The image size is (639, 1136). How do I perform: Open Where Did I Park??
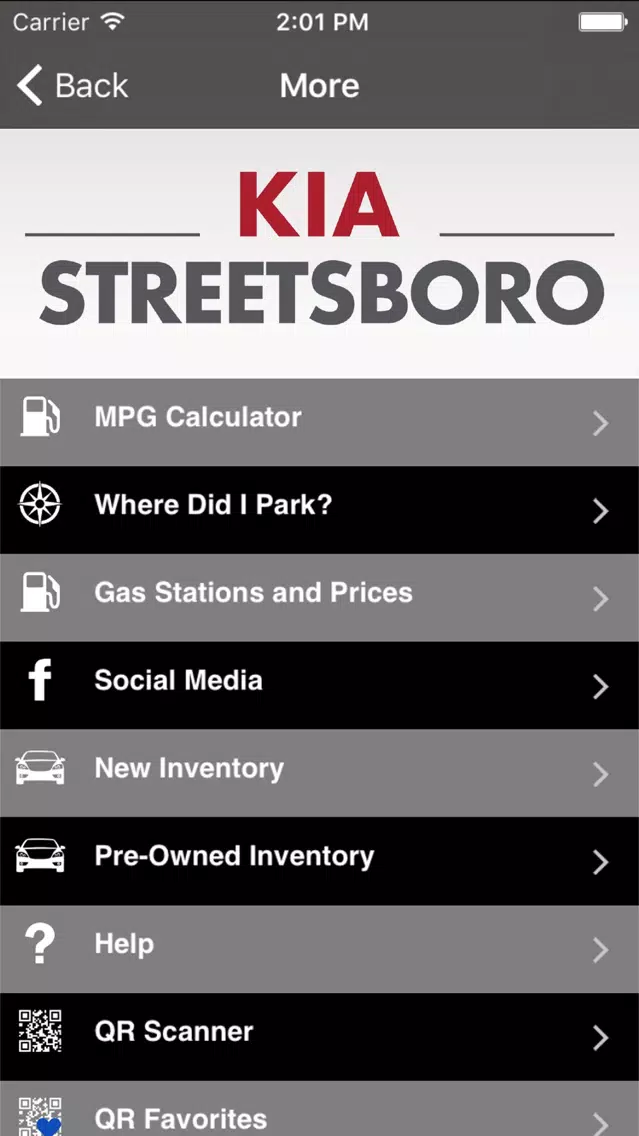click(320, 510)
